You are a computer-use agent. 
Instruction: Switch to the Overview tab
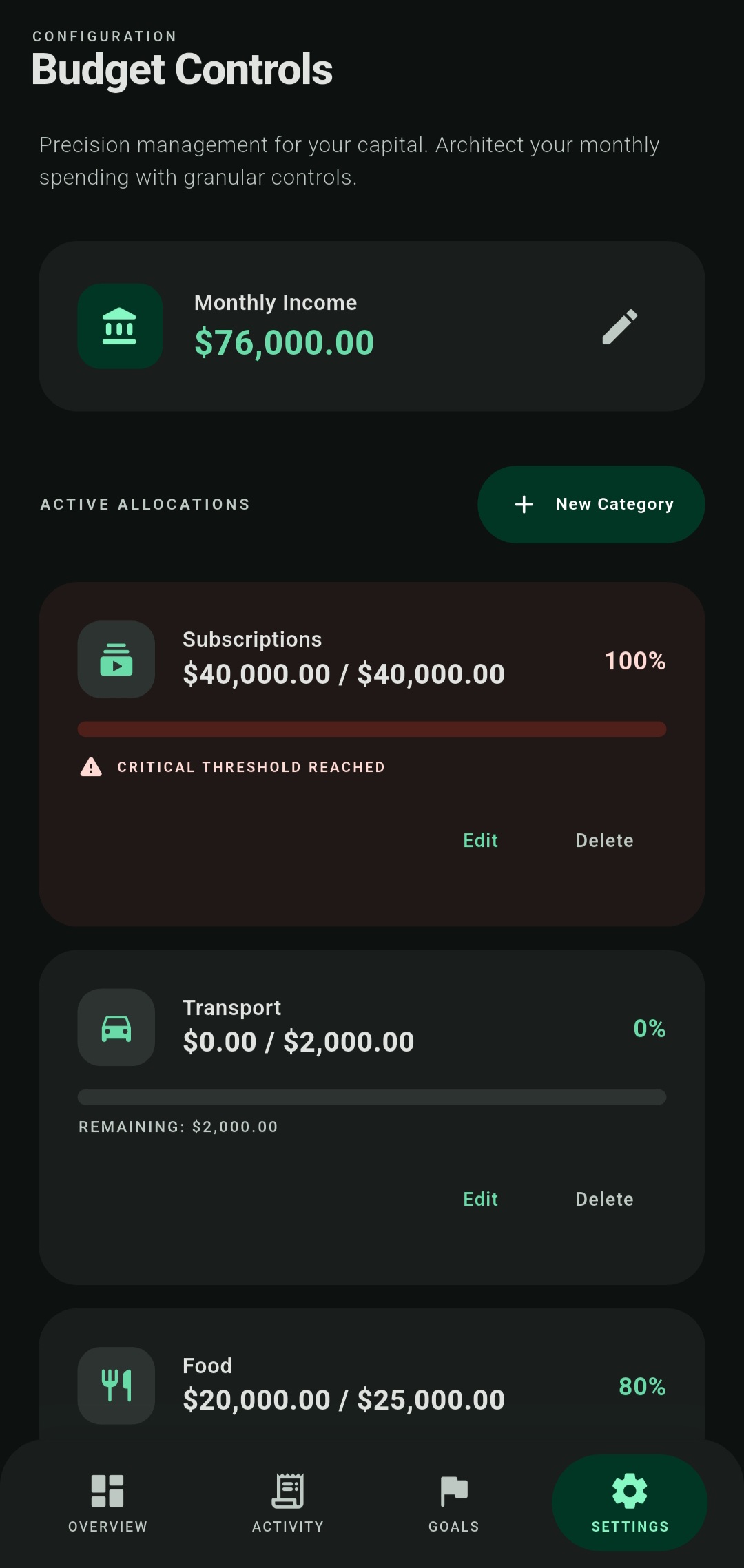(x=107, y=1505)
